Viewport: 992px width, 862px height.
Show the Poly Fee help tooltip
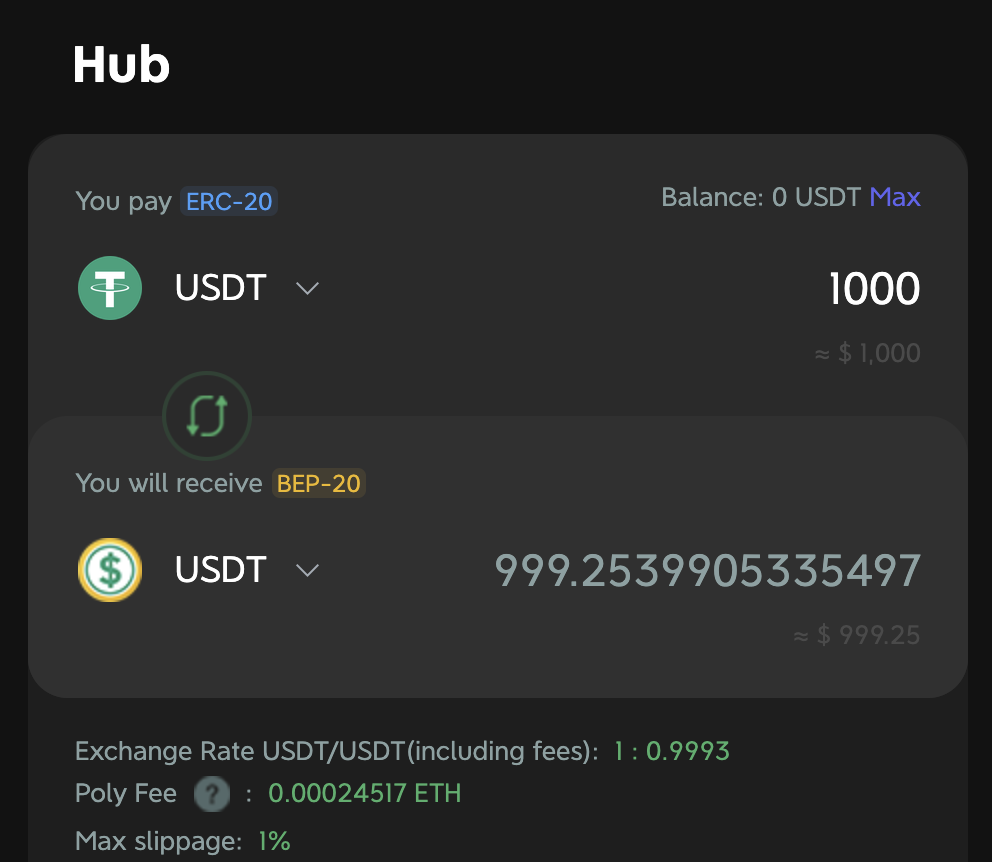[x=211, y=795]
